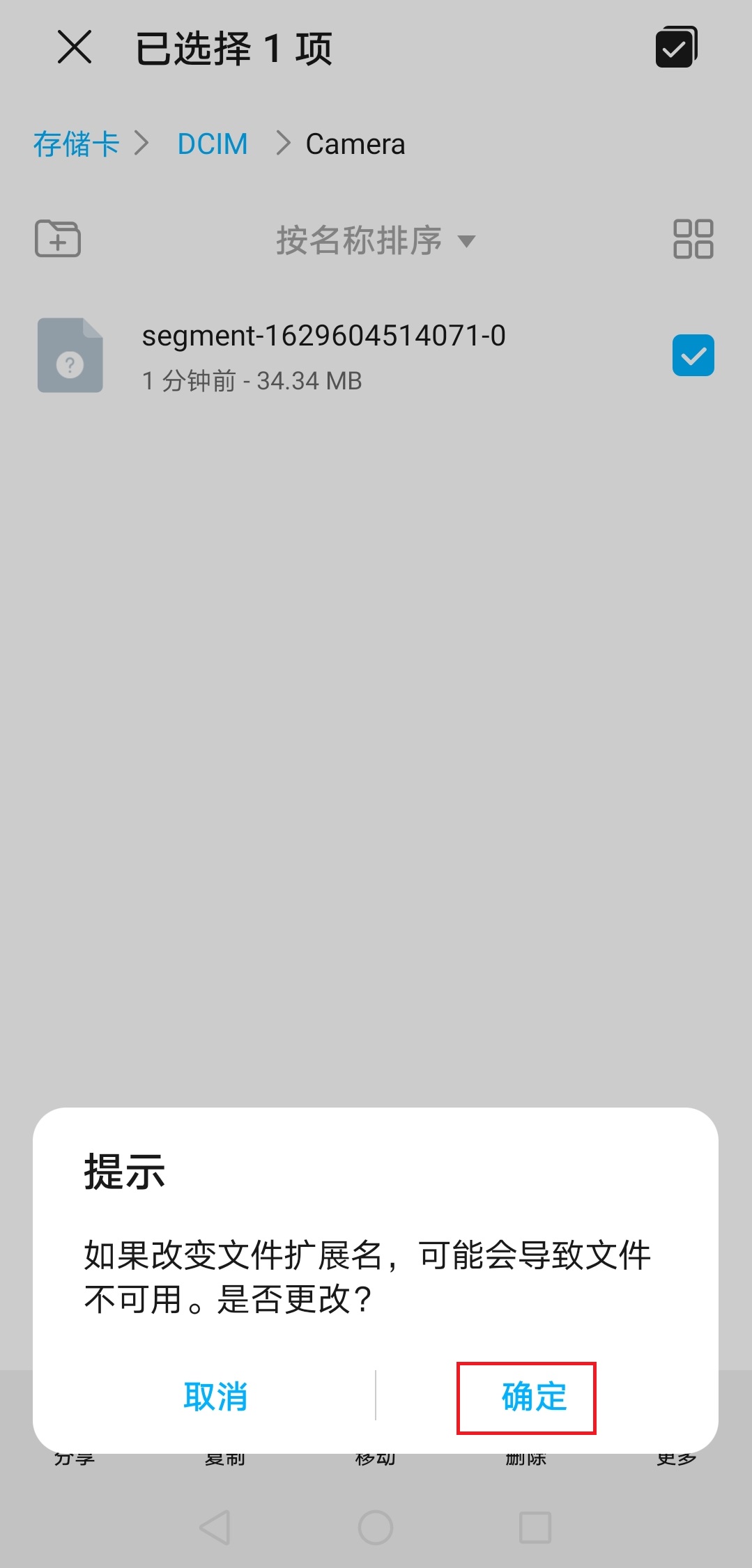752x1568 pixels.
Task: Go to the DCIM folder breadcrumb
Action: click(213, 143)
